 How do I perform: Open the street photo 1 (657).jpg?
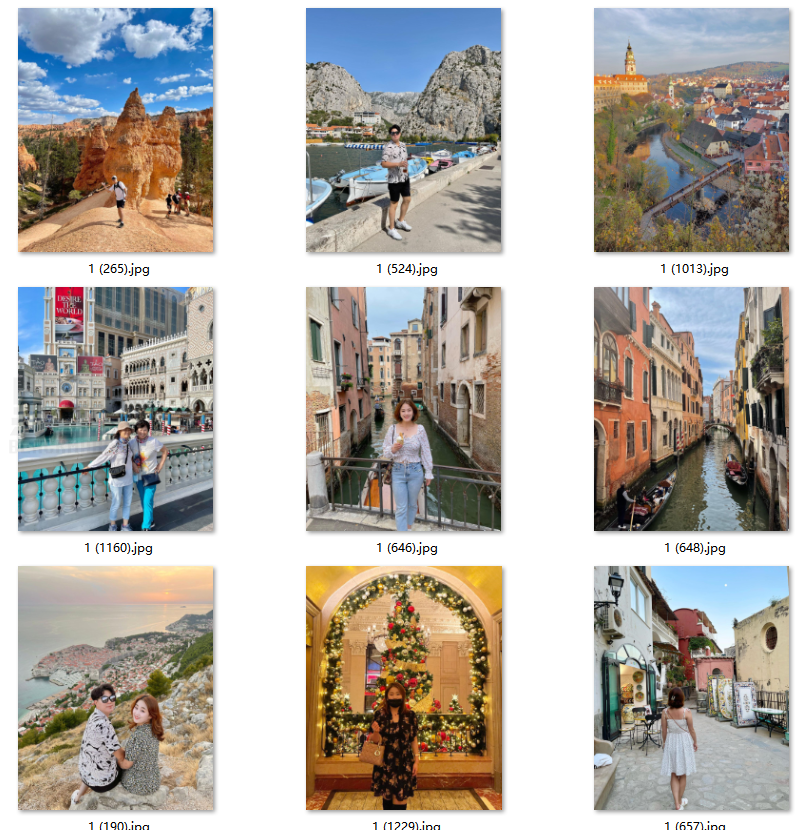click(x=691, y=688)
